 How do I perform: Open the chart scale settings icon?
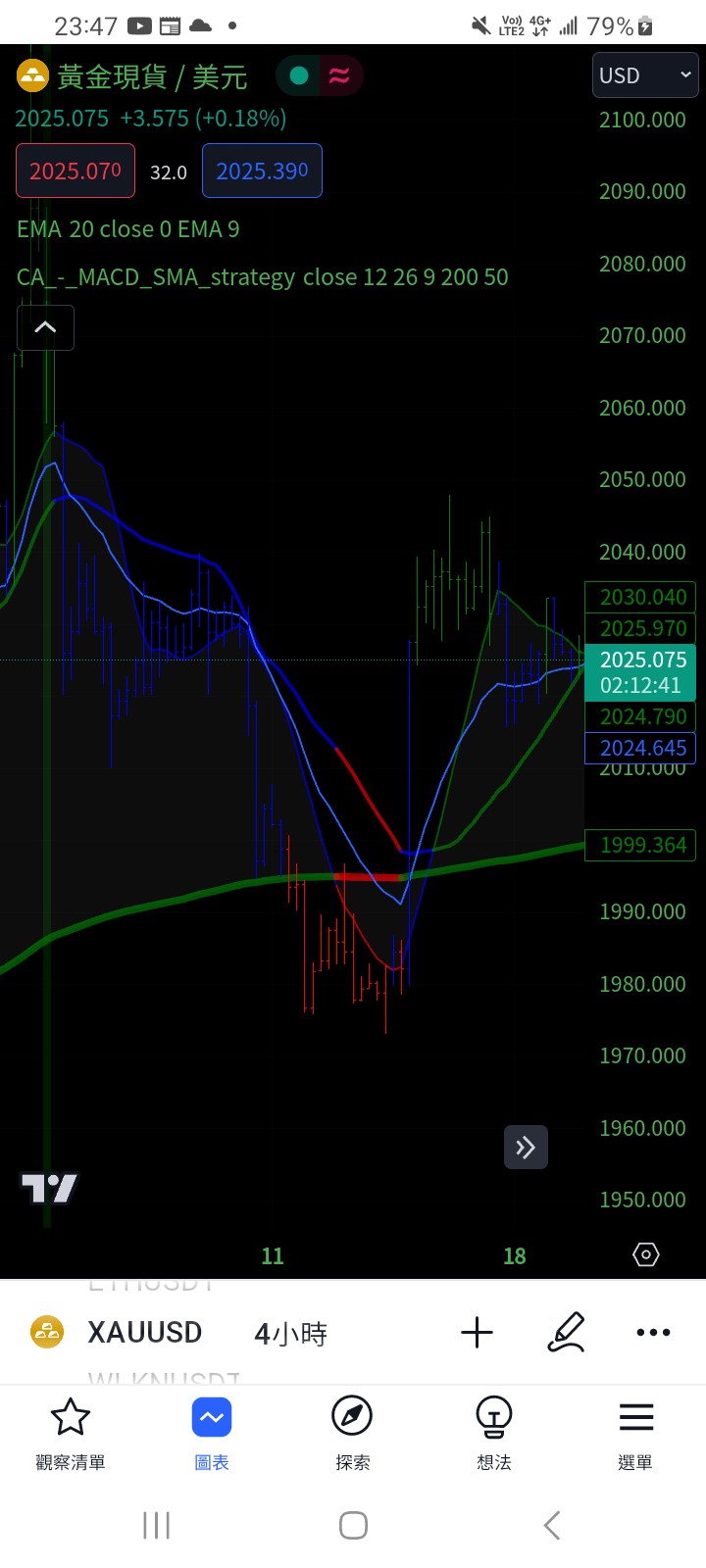coord(645,1255)
